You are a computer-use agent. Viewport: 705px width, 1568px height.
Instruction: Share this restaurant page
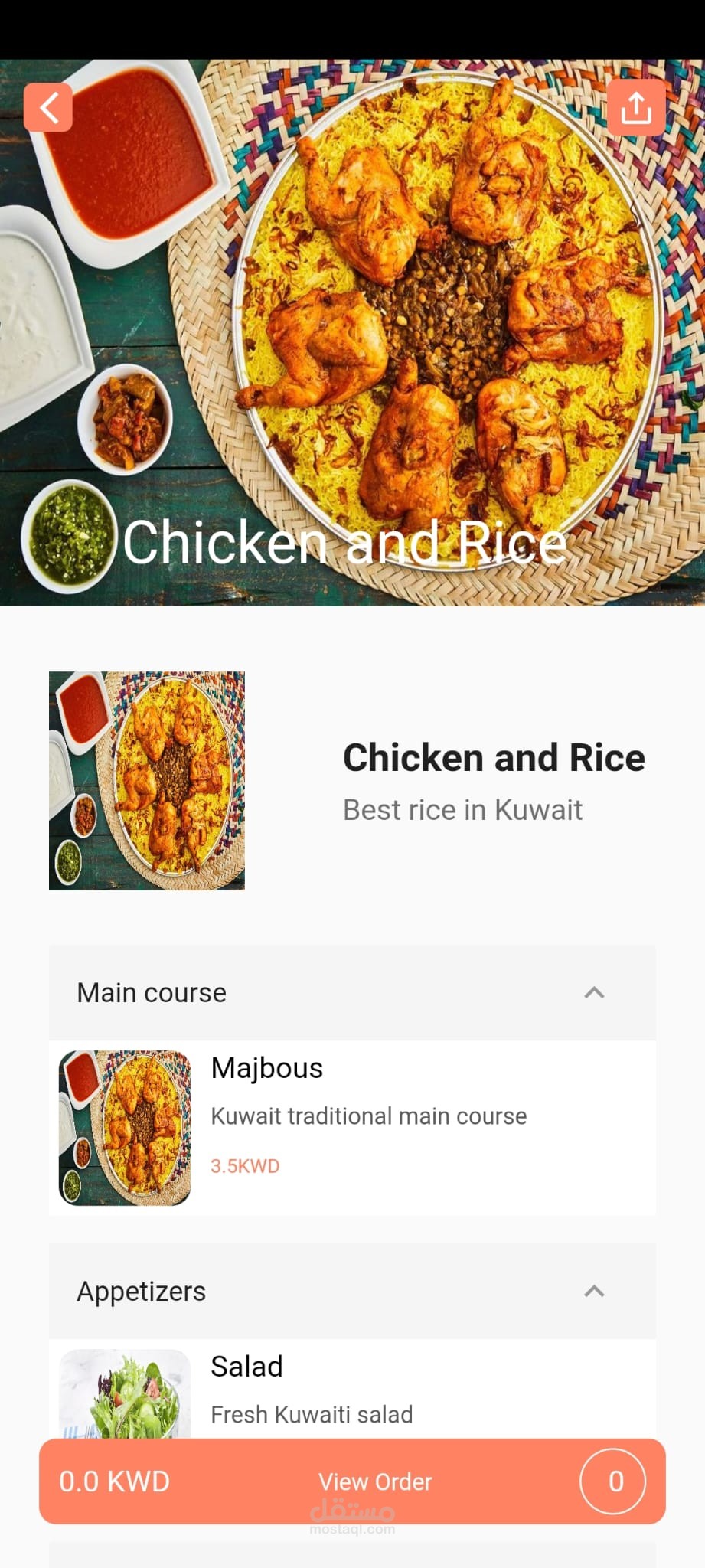pyautogui.click(x=635, y=108)
